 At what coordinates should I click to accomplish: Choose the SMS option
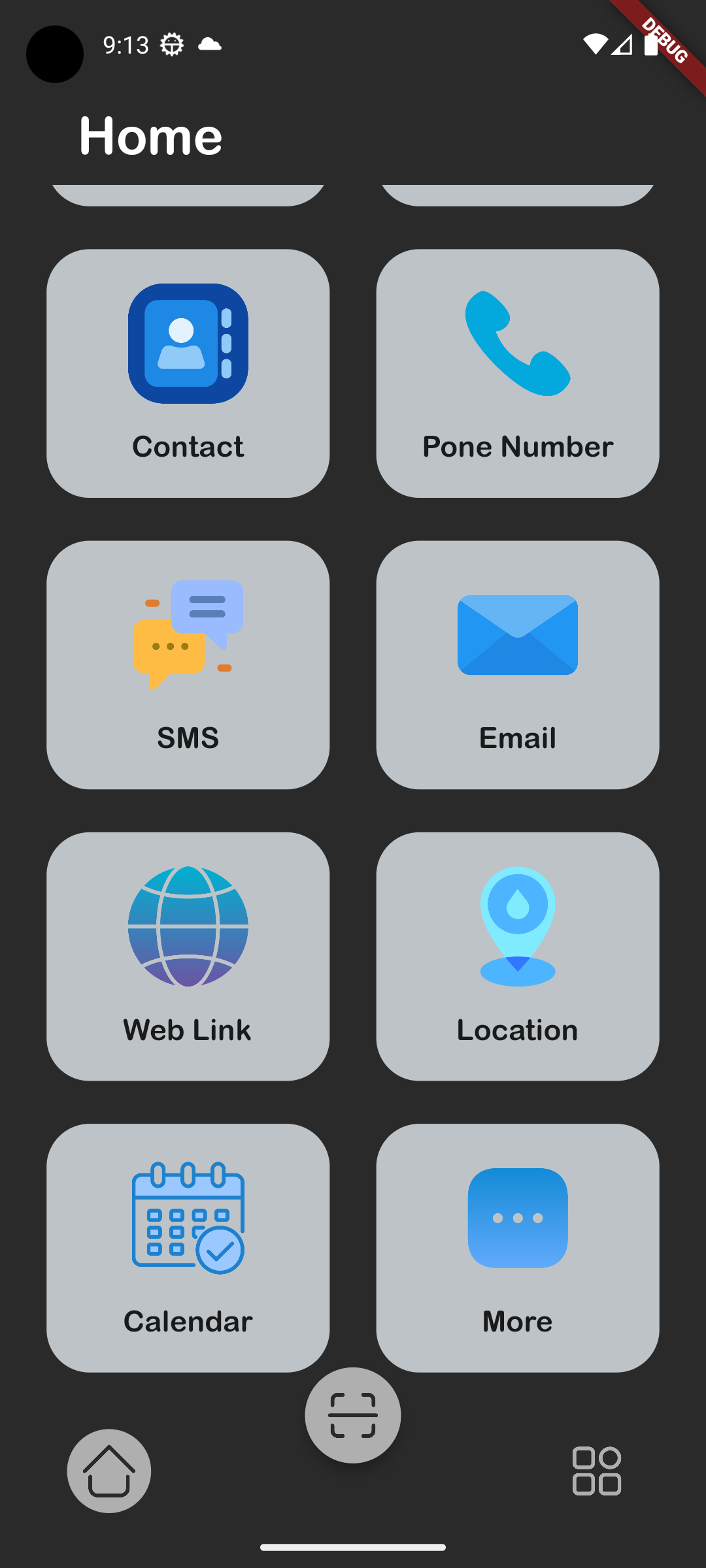188,664
